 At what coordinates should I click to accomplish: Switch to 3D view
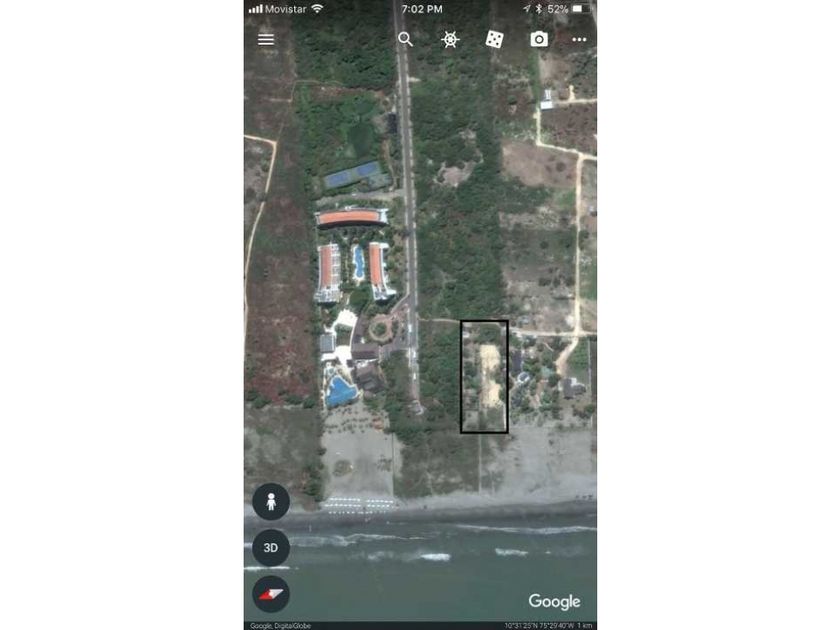click(271, 548)
